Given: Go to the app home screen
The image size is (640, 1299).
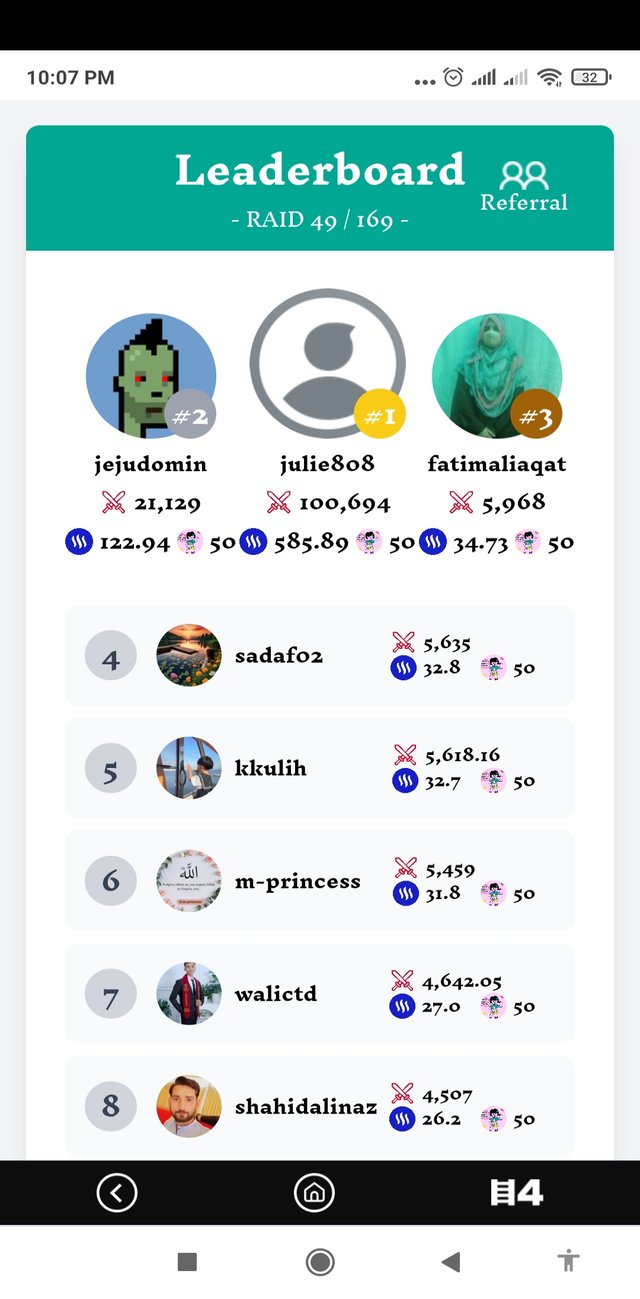Looking at the screenshot, I should point(314,1192).
